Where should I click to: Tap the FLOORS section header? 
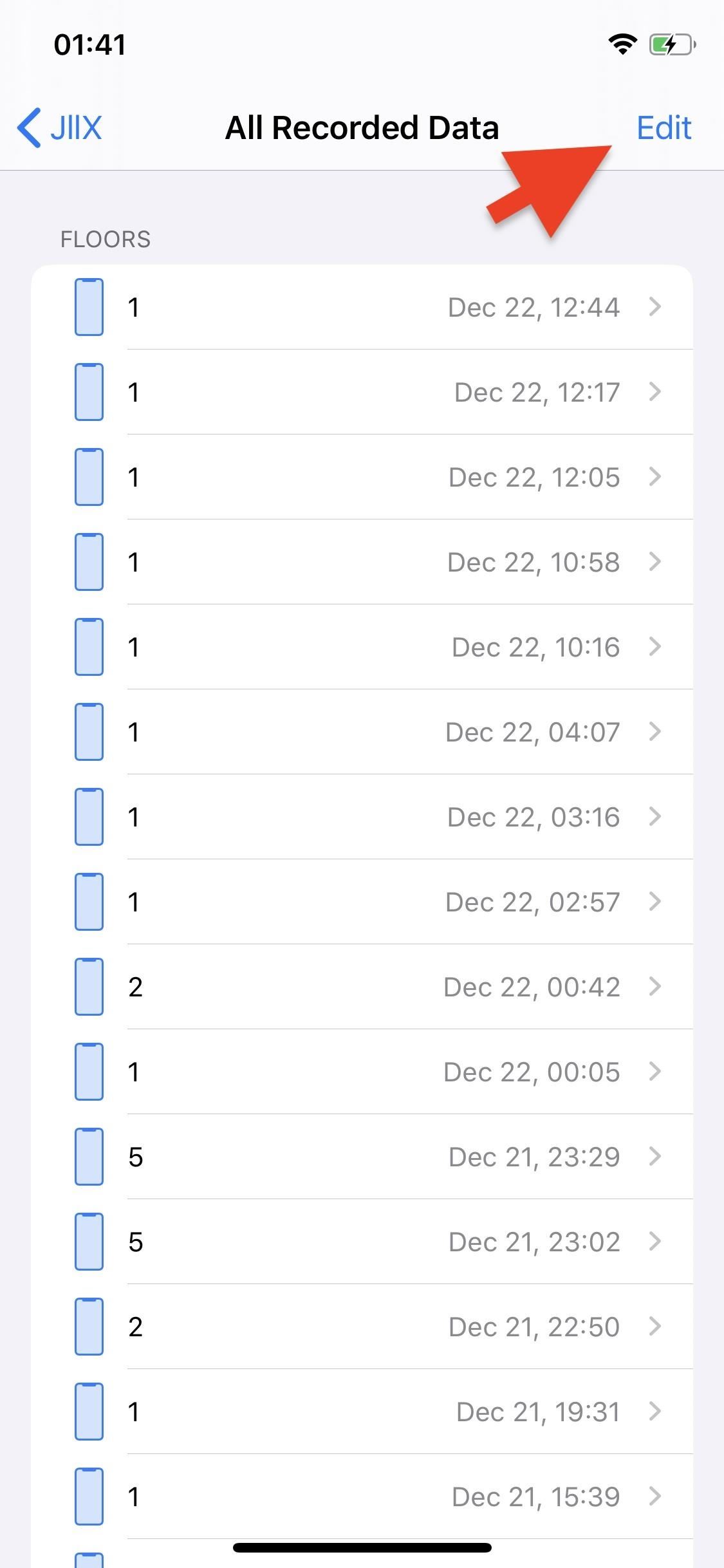[x=106, y=238]
